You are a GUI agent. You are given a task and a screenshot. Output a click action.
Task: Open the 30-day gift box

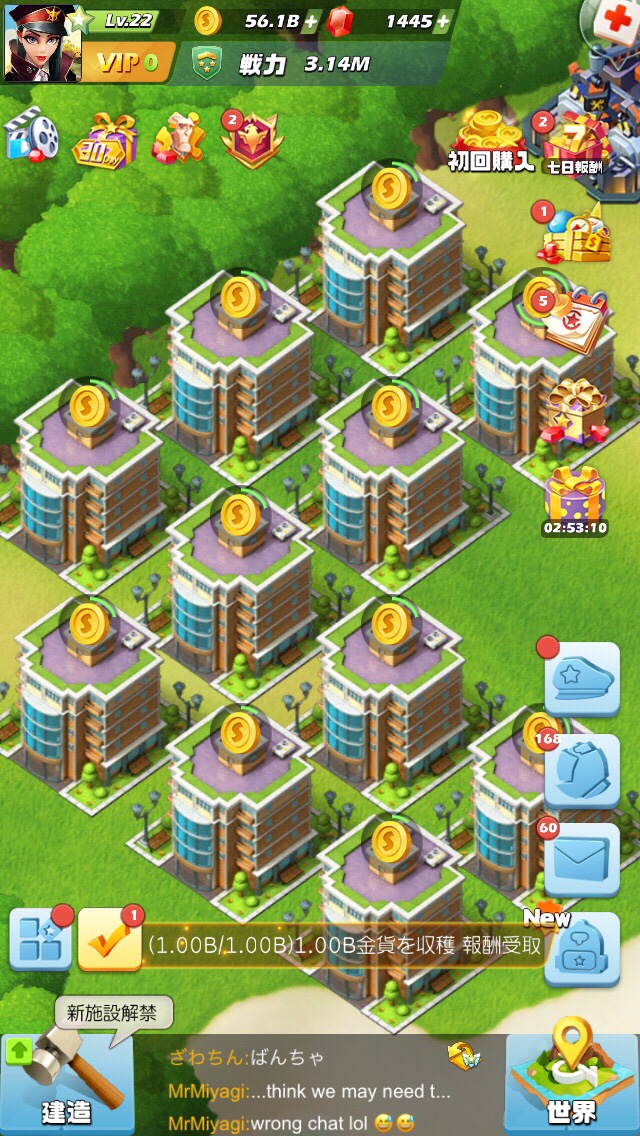coord(106,141)
